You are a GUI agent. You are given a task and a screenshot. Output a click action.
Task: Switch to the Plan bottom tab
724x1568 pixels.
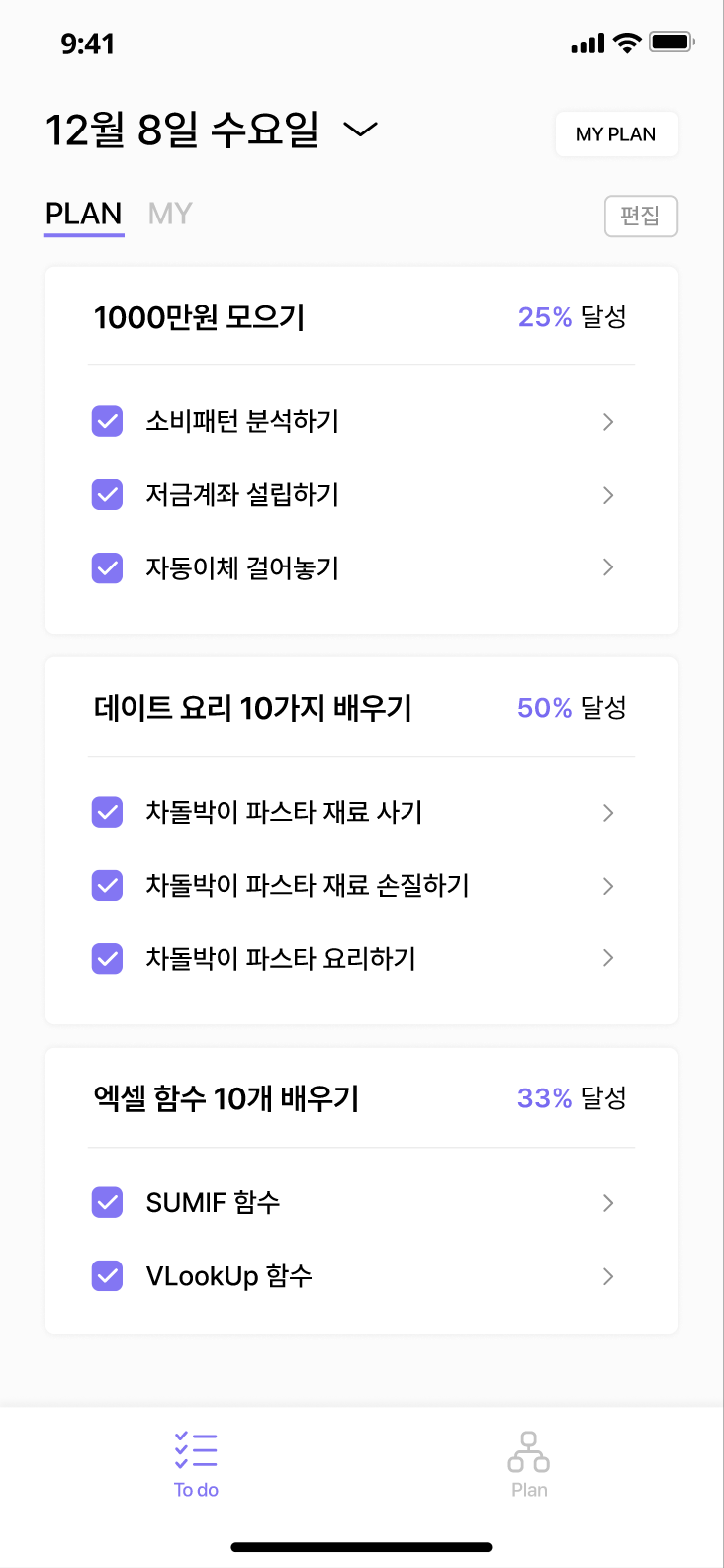coord(529,1464)
